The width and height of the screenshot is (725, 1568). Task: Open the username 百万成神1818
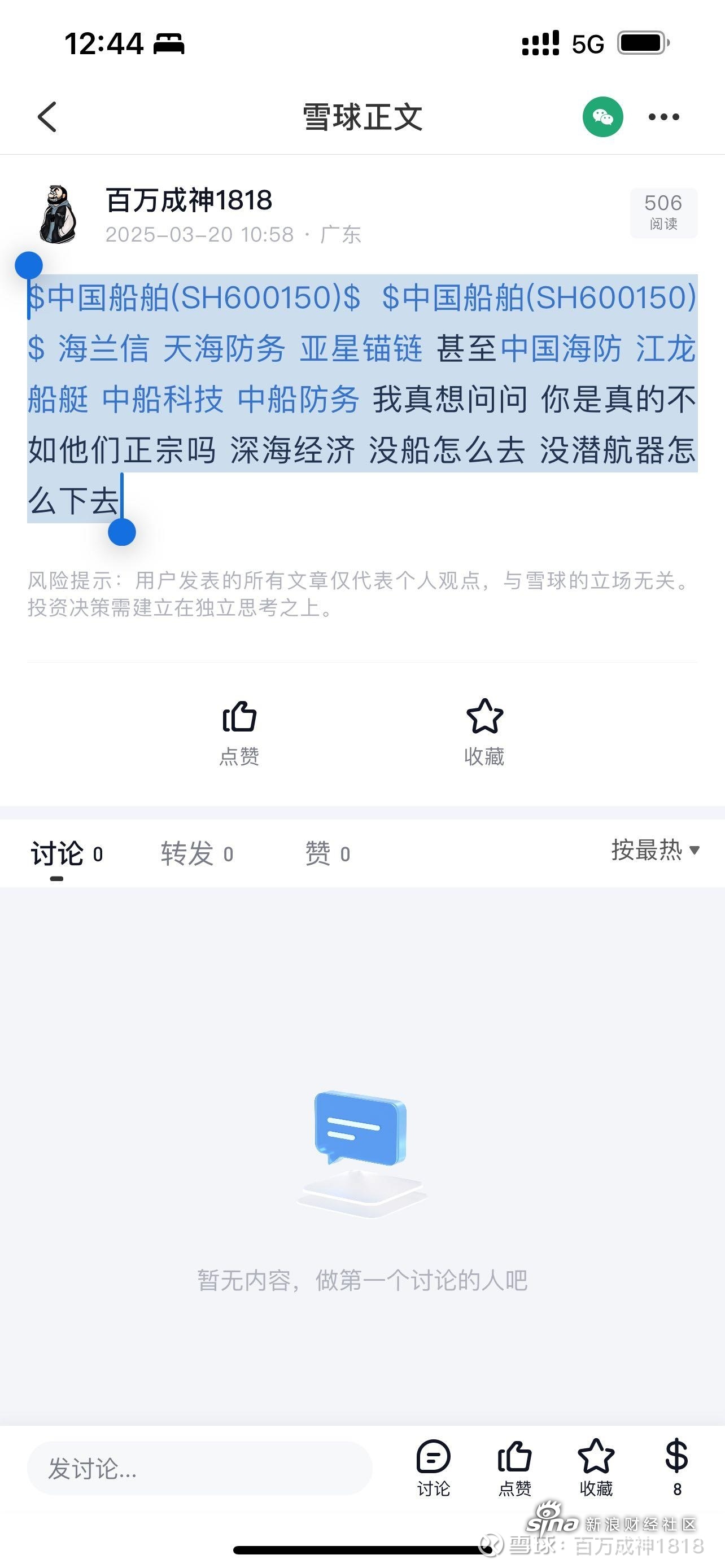coord(189,200)
